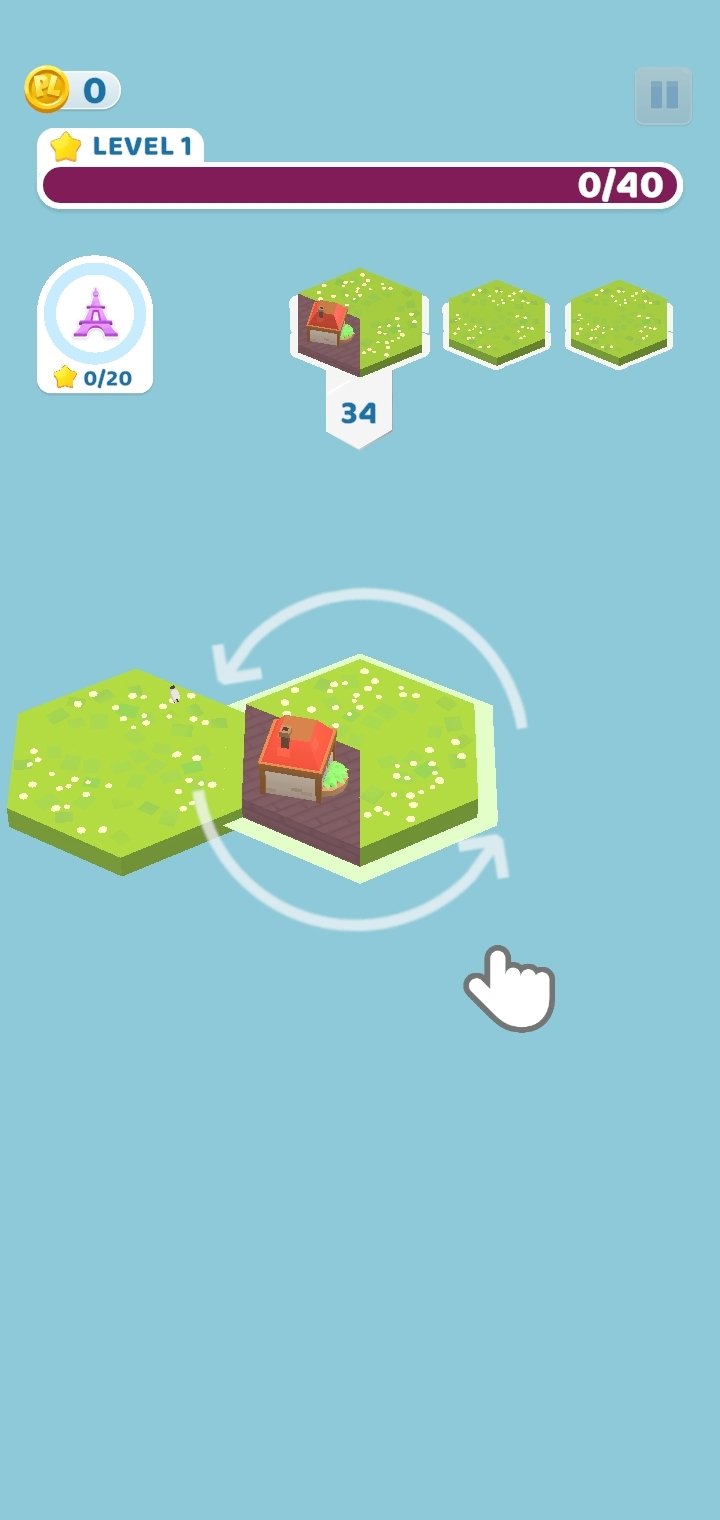
Task: Pause the game
Action: [664, 96]
